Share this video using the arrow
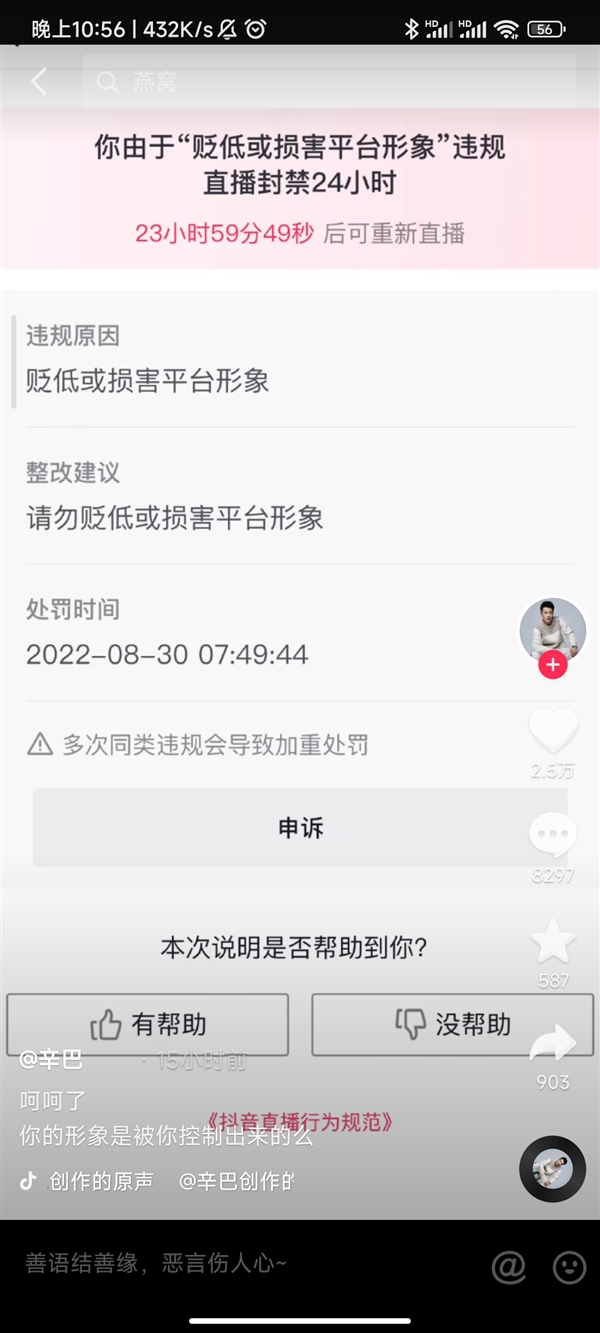The image size is (600, 1333). (x=553, y=1045)
